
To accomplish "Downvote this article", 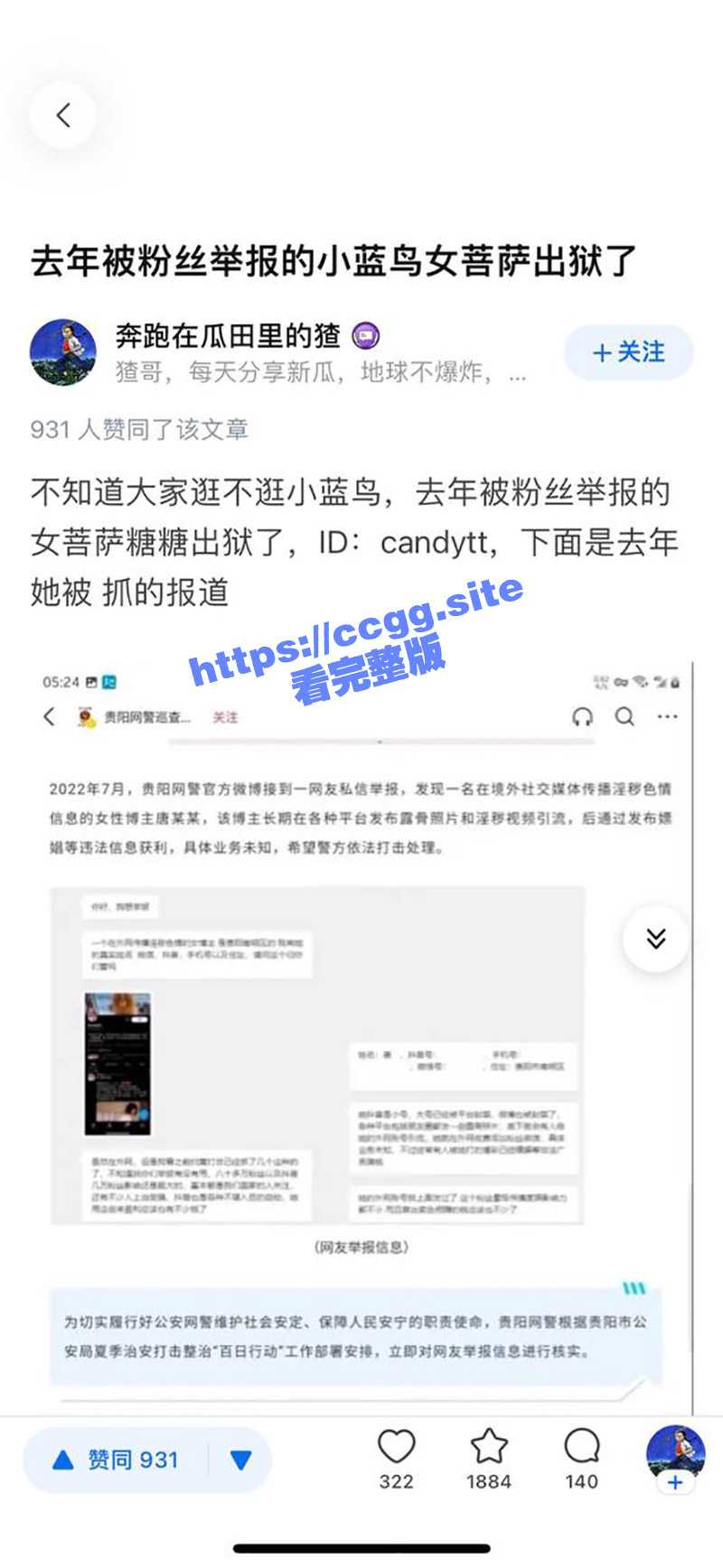I will click(240, 1460).
